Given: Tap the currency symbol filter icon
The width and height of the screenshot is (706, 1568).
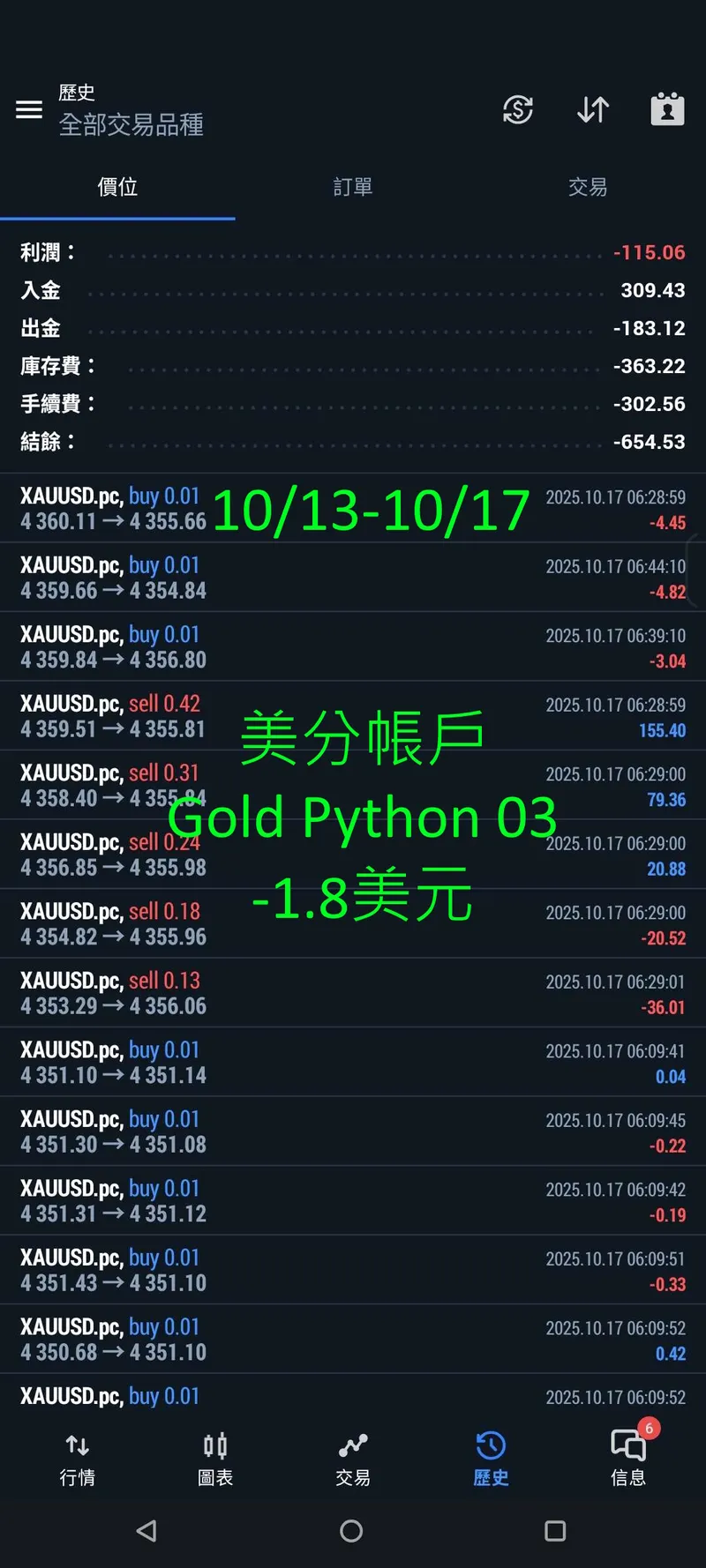Looking at the screenshot, I should (518, 109).
